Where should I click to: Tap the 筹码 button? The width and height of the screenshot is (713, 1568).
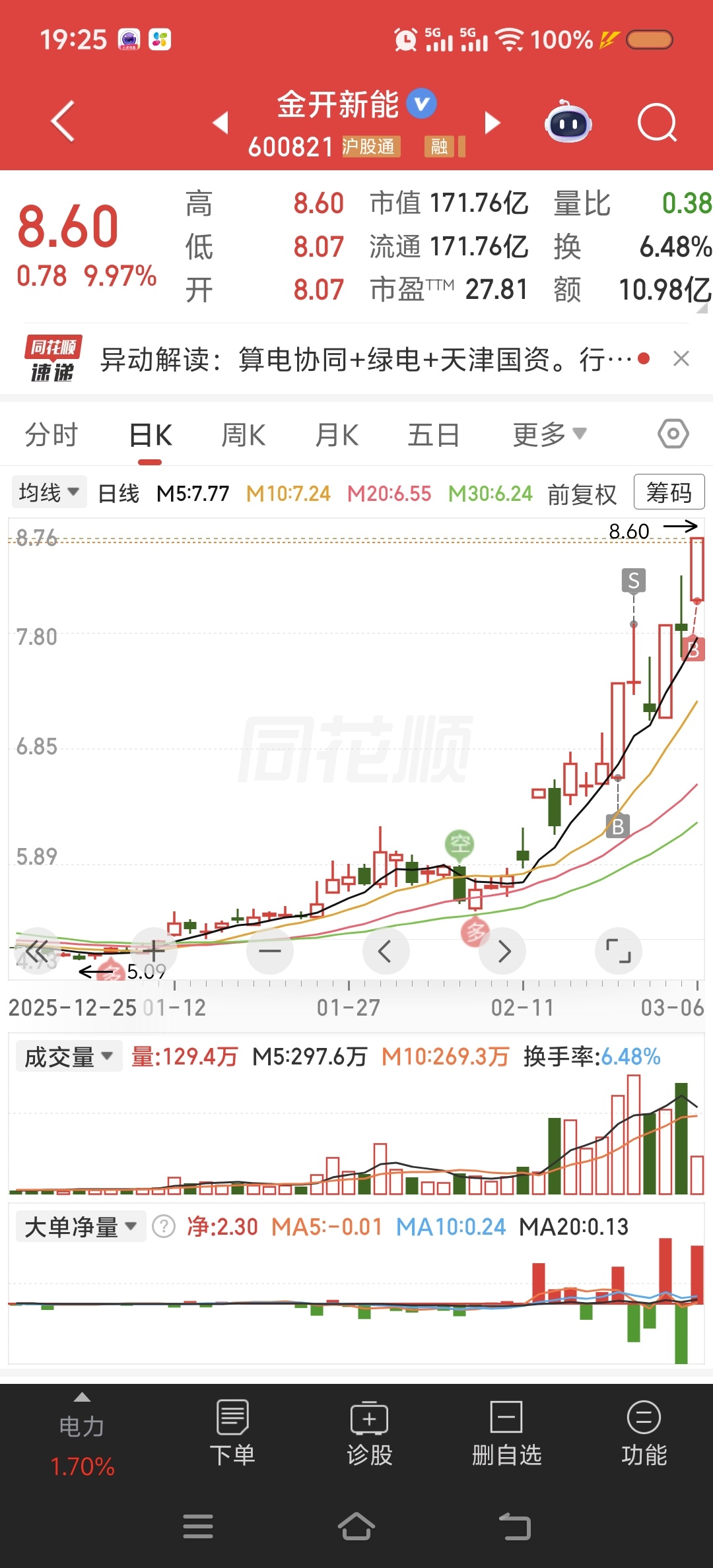click(x=668, y=492)
